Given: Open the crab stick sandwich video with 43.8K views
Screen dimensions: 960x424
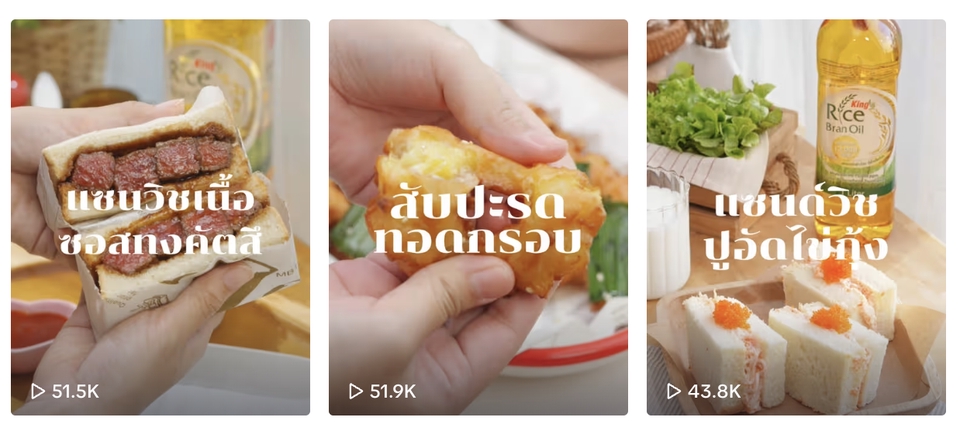Looking at the screenshot, I should [796, 216].
